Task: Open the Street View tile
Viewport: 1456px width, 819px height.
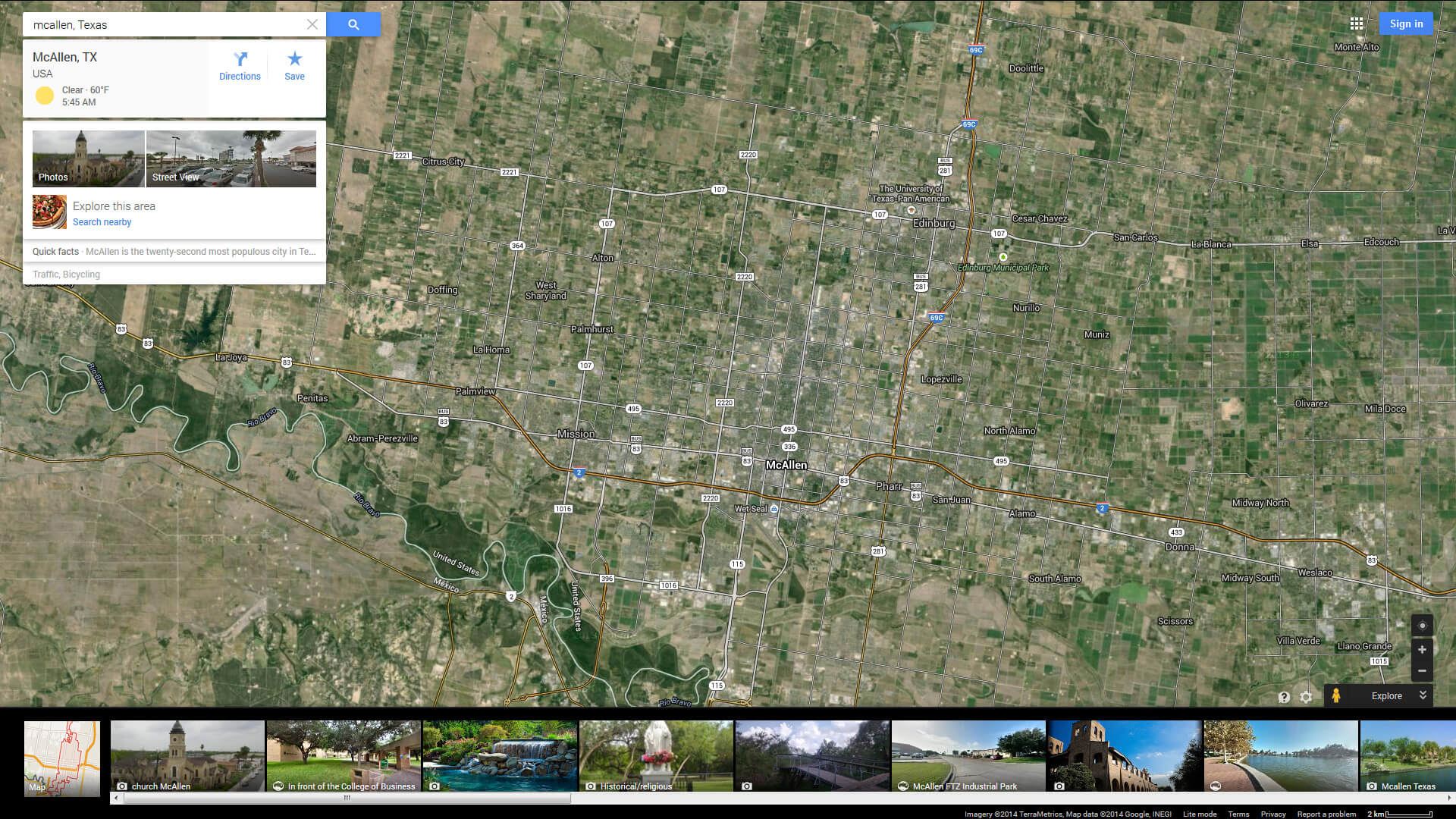Action: [x=231, y=158]
